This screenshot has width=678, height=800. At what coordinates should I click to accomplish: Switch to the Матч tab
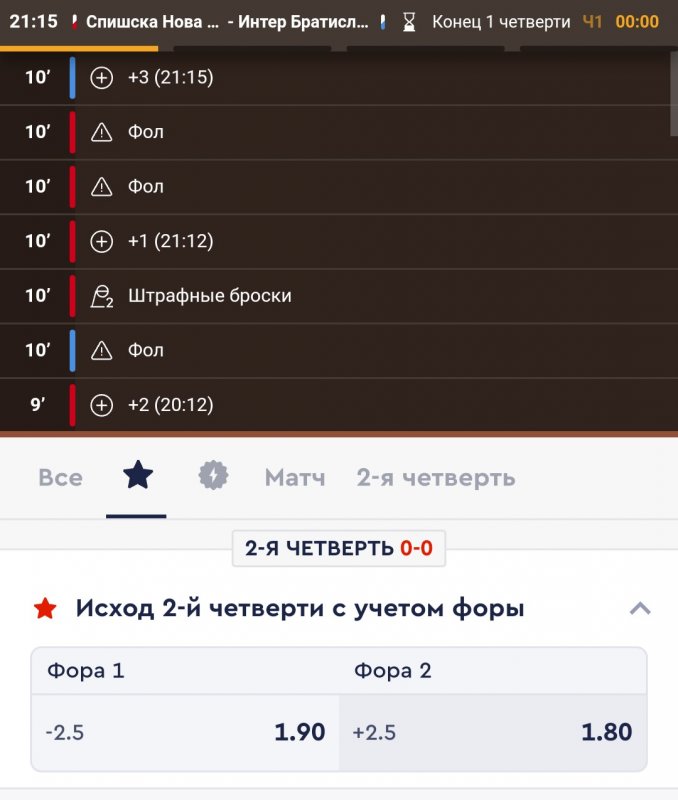click(294, 477)
